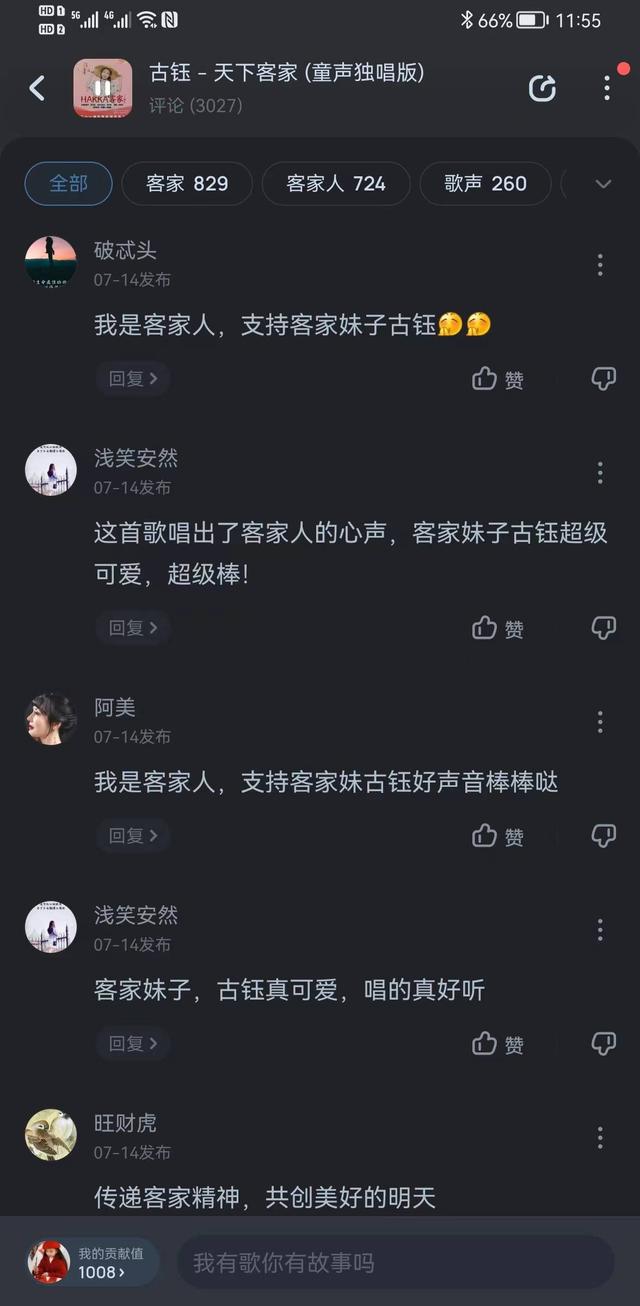Screen dimensions: 640x1306
Task: Open options for 旺财虎's comment
Action: [x=600, y=1137]
